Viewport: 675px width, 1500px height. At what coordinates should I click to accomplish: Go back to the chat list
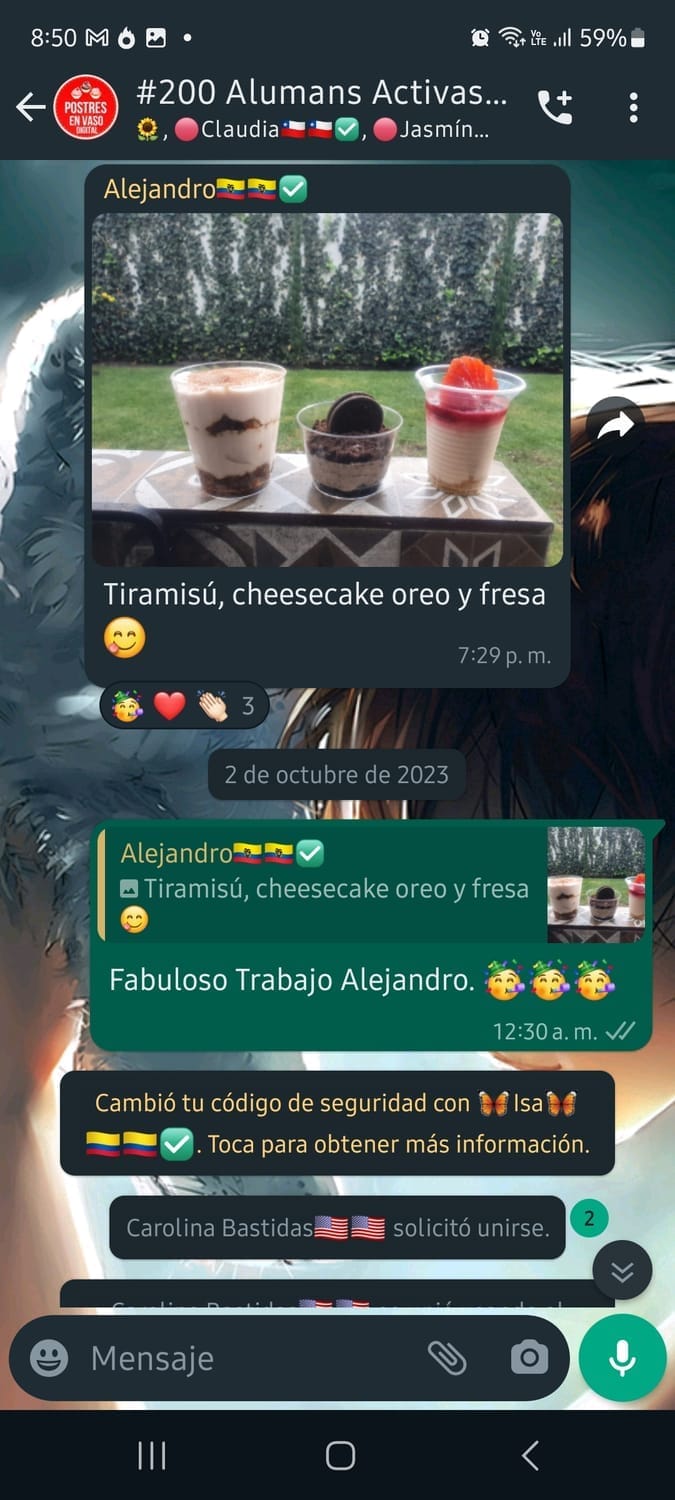point(30,107)
